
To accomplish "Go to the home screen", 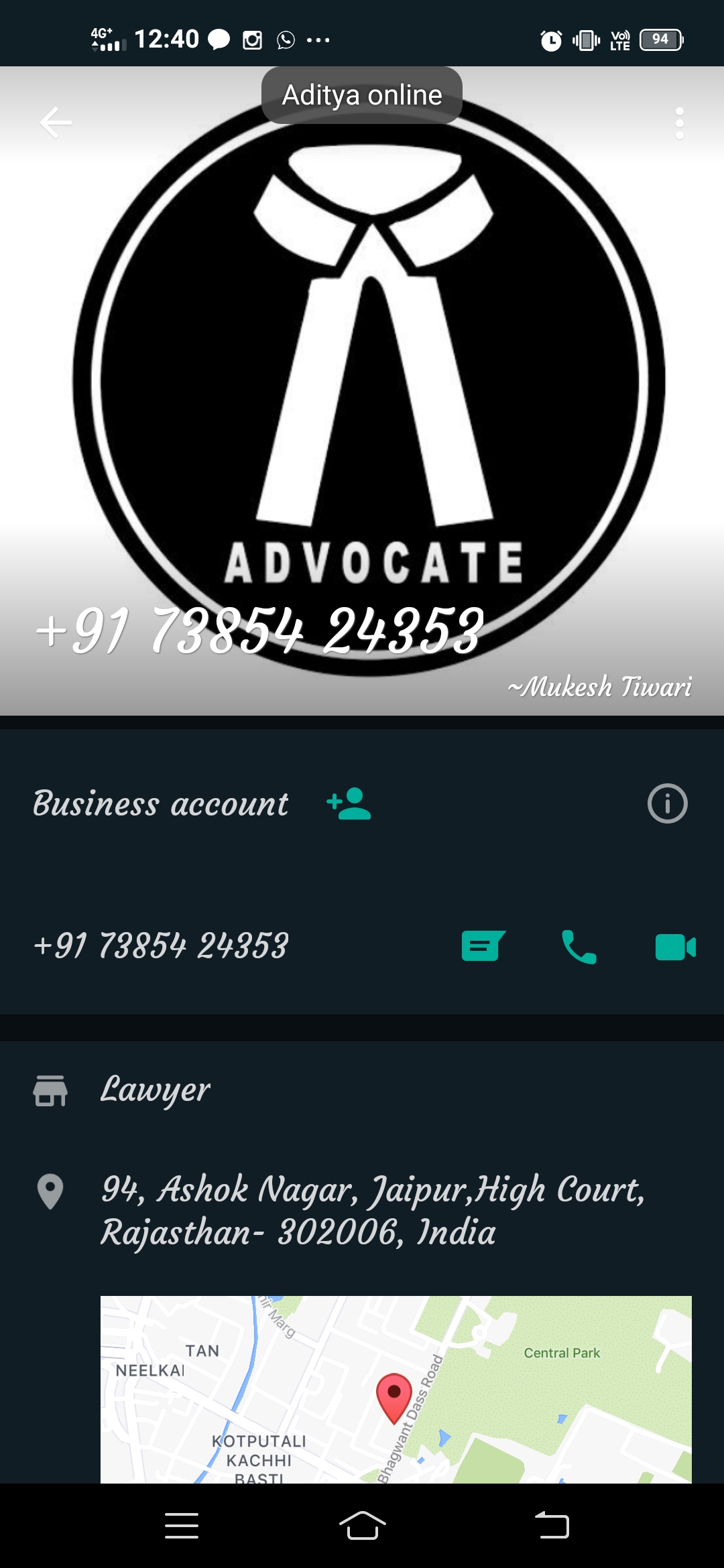I will tap(362, 1526).
